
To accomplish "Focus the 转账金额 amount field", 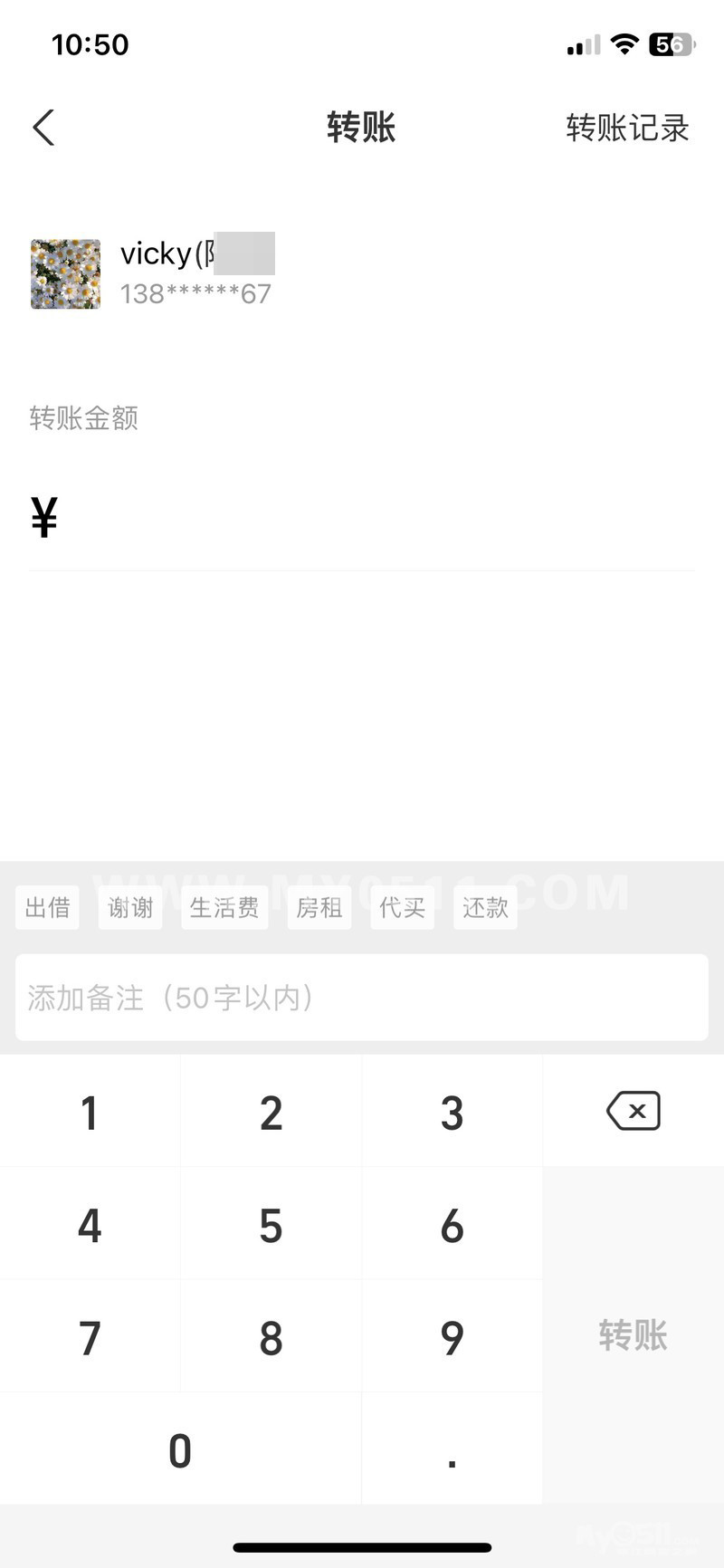I will point(362,518).
